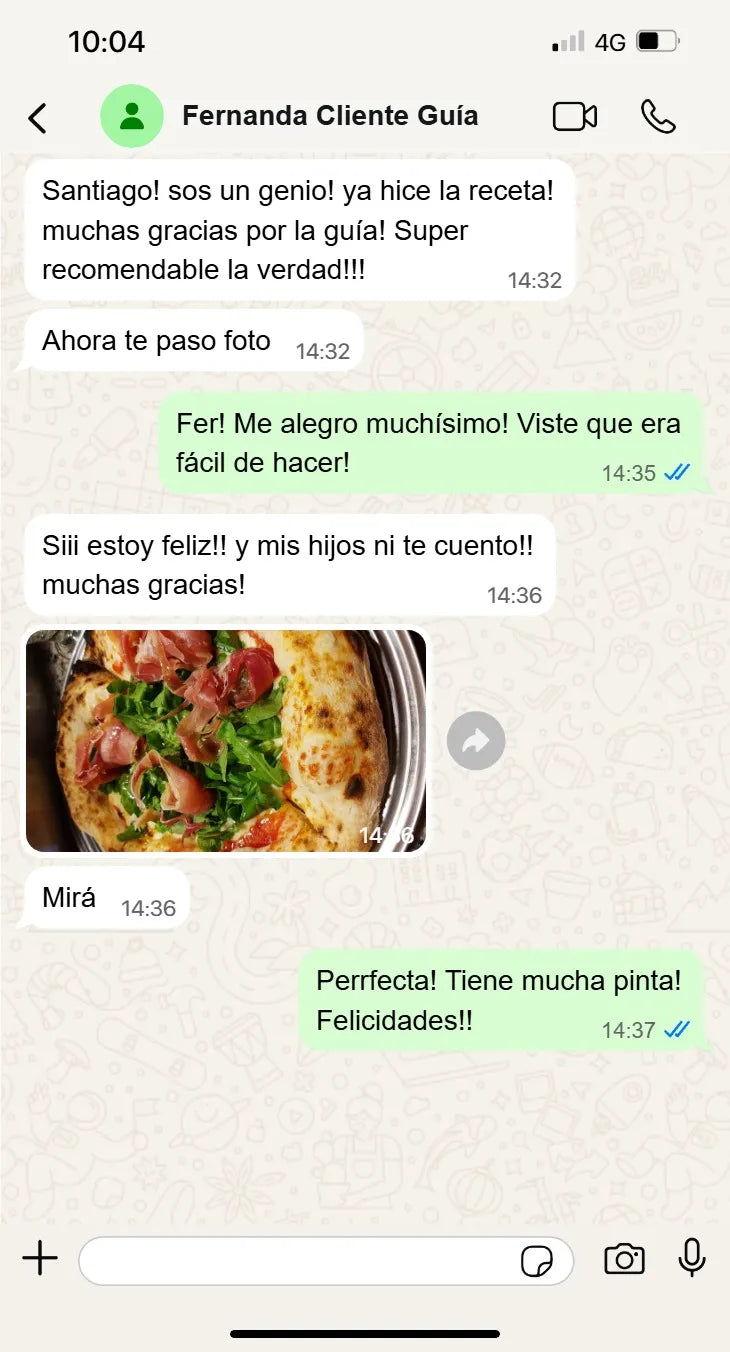This screenshot has width=730, height=1352.
Task: Open Fernanda Cliente Guía's profile
Action: [x=330, y=116]
